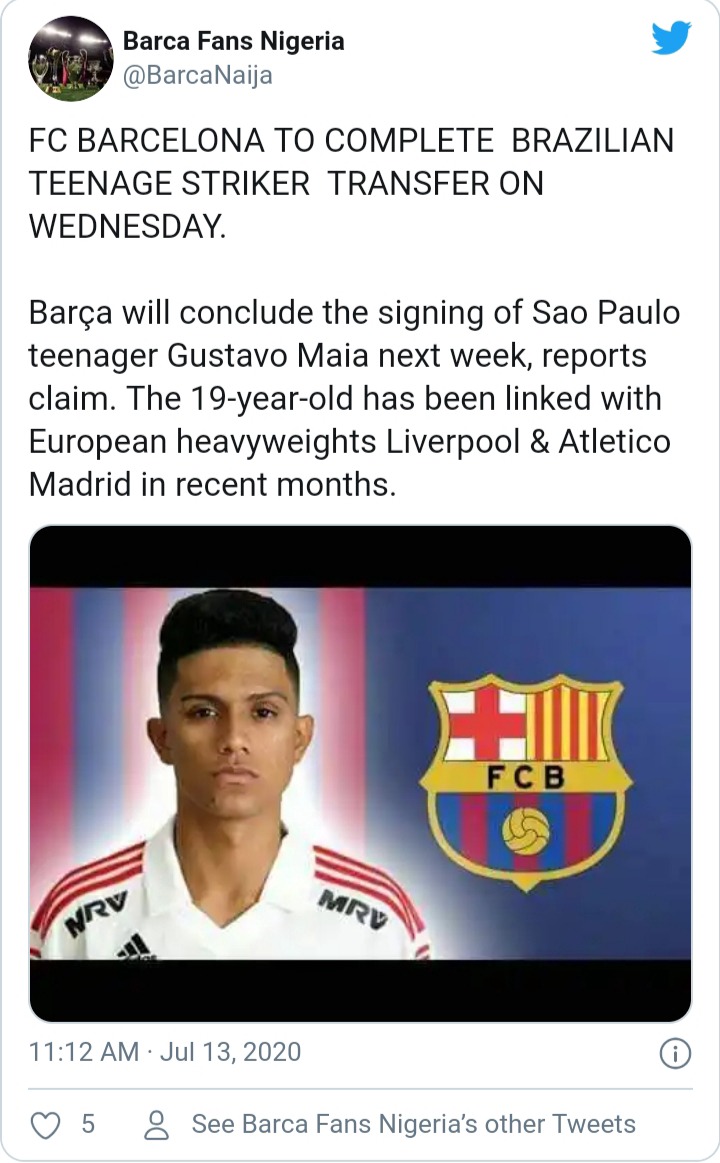Open Barca Fans Nigeria profile avatar
The image size is (720, 1163).
(70, 58)
